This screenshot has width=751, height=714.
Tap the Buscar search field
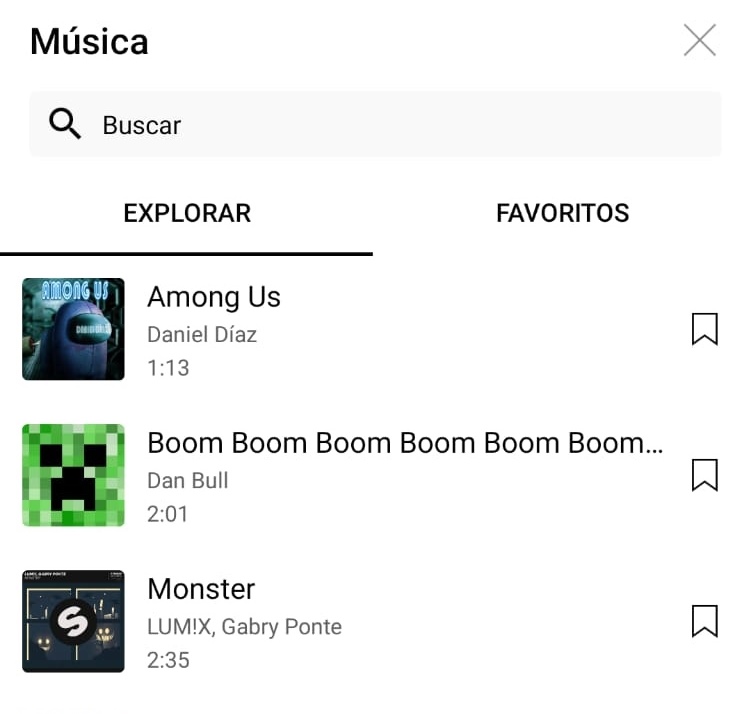click(375, 125)
